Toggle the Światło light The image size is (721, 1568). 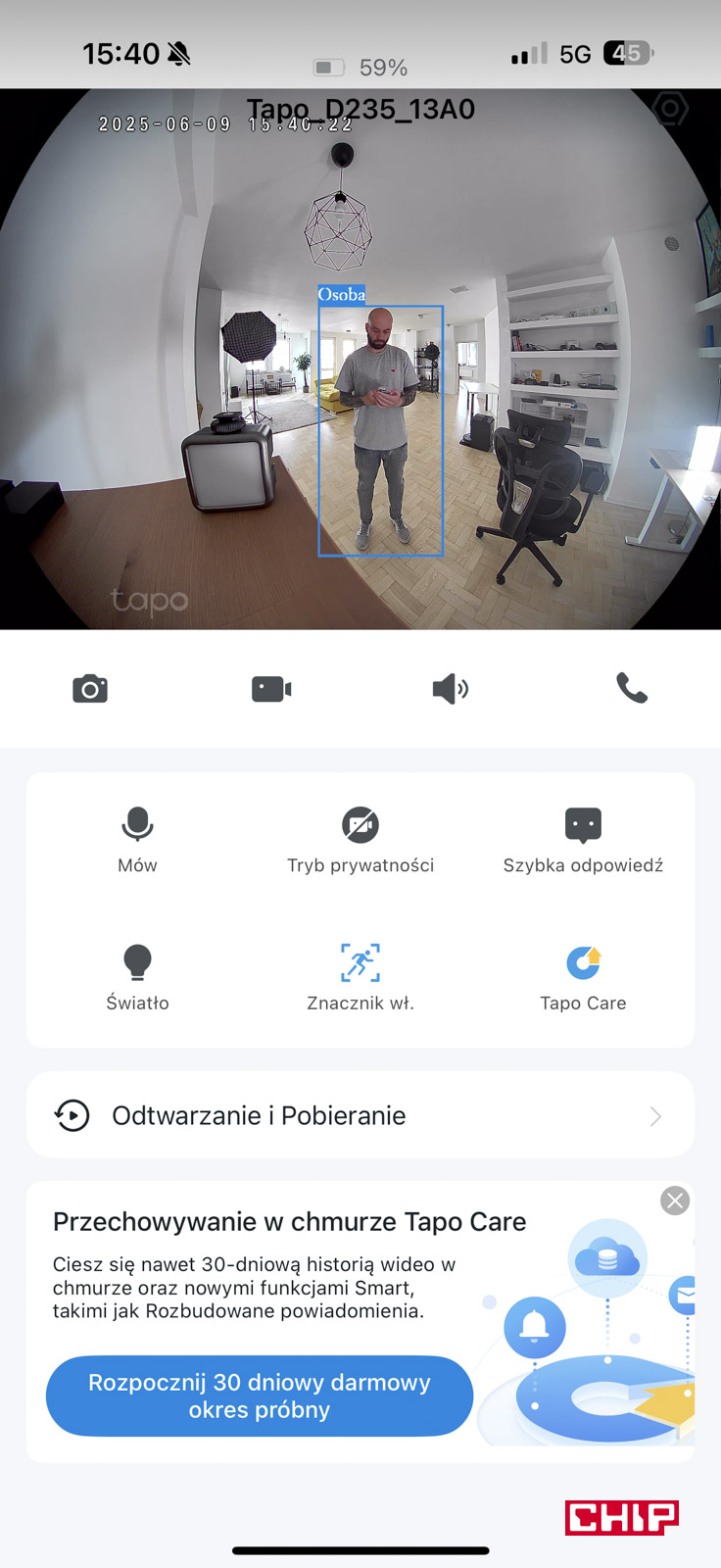point(137,976)
